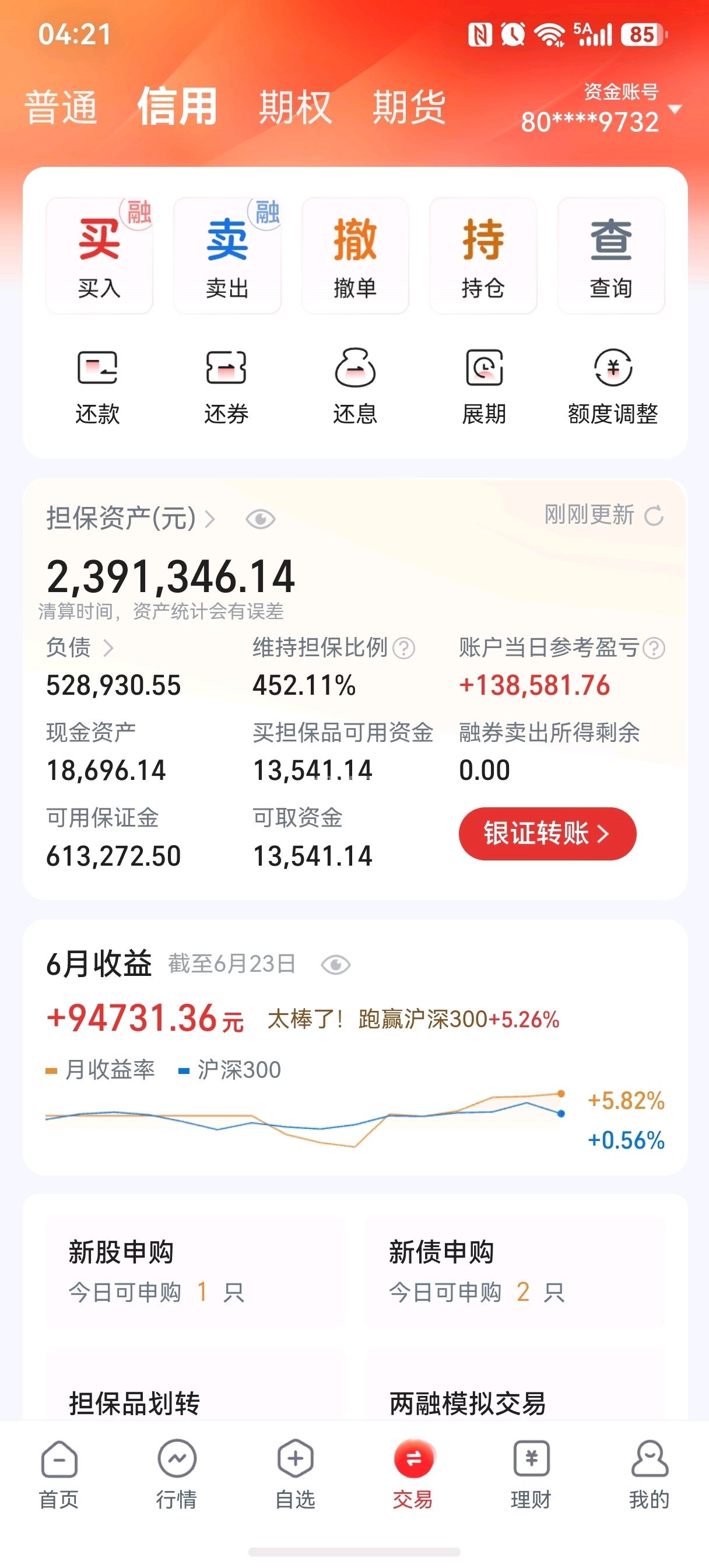709x1568 pixels.
Task: Open the 卖出 sell button
Action: 227,256
